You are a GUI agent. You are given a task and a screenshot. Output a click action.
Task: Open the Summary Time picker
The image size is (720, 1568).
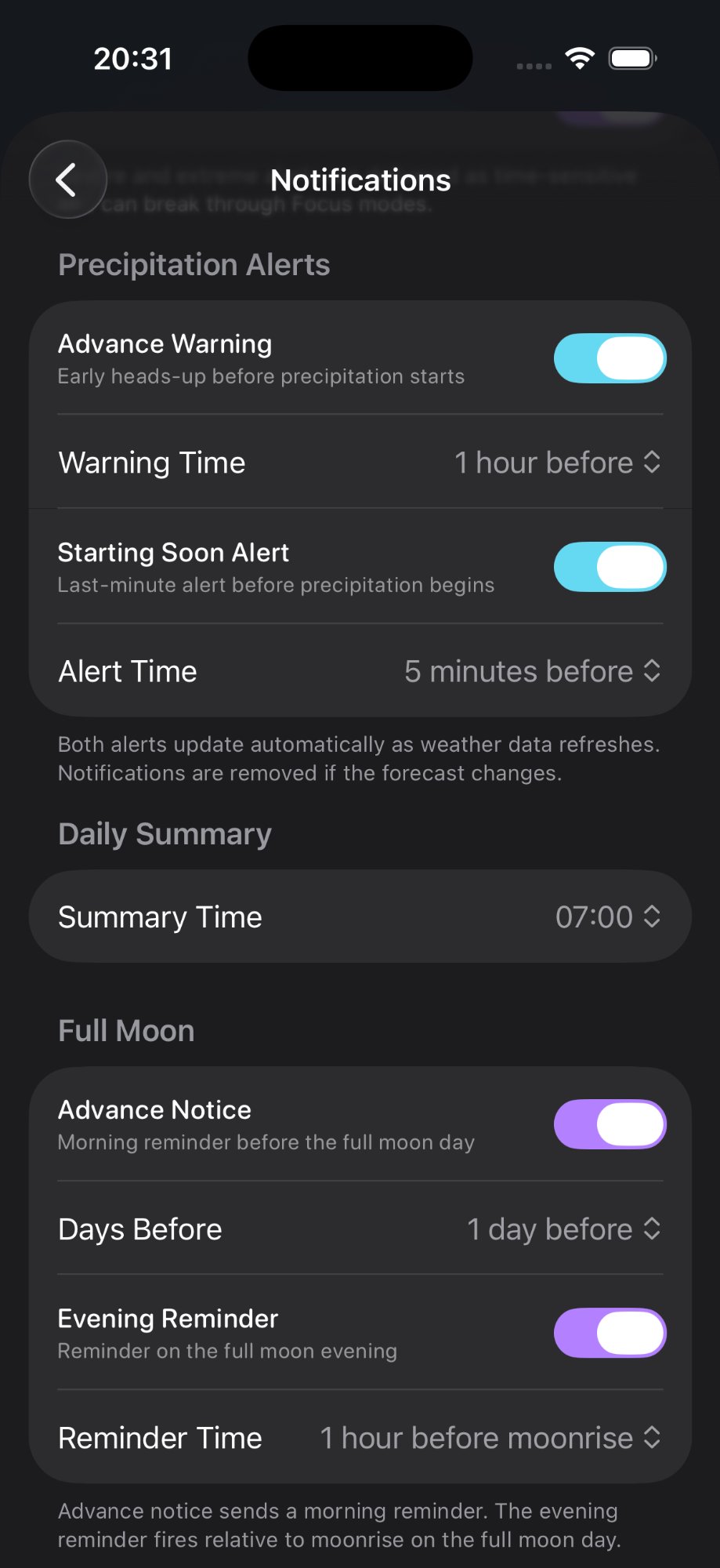[609, 916]
